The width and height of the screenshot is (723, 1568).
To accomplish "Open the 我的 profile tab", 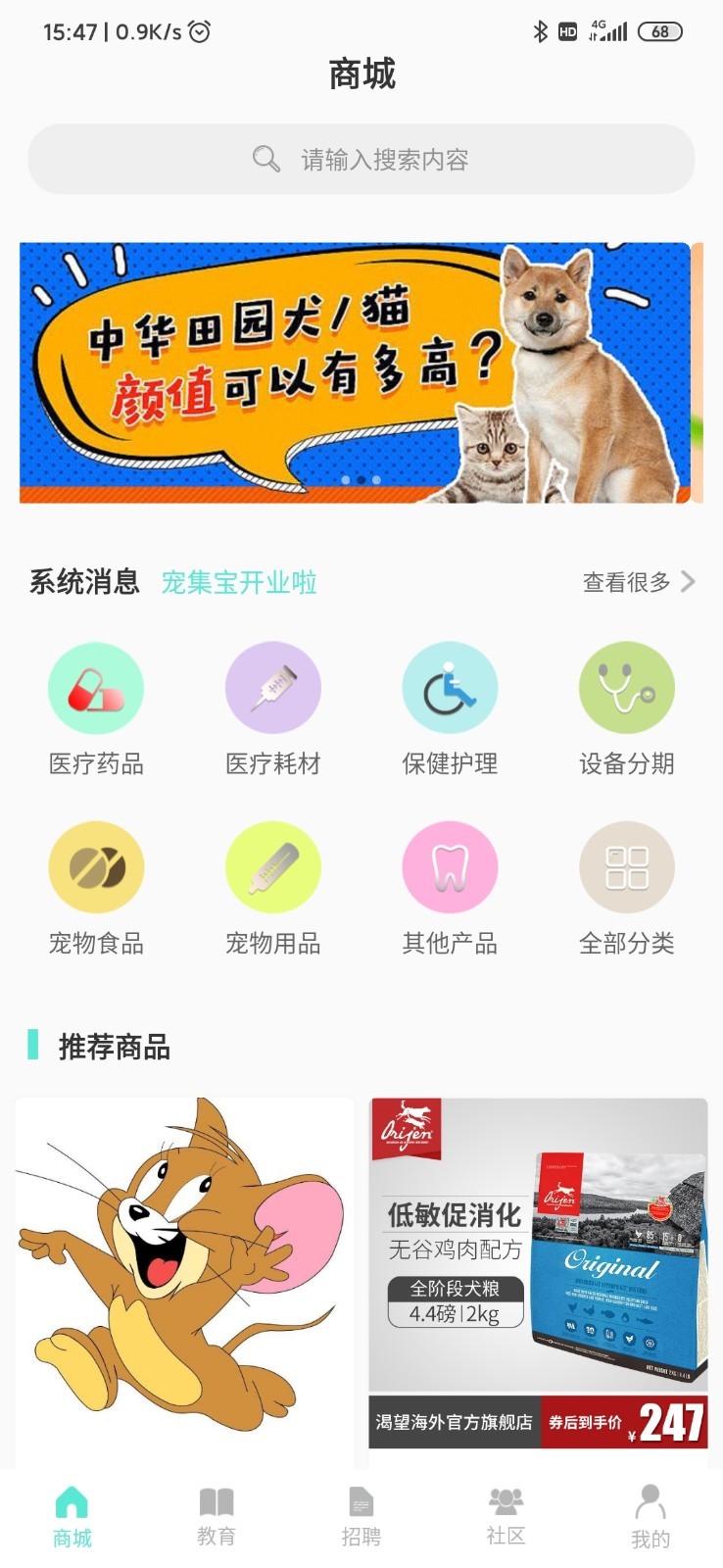I will coord(651,1516).
